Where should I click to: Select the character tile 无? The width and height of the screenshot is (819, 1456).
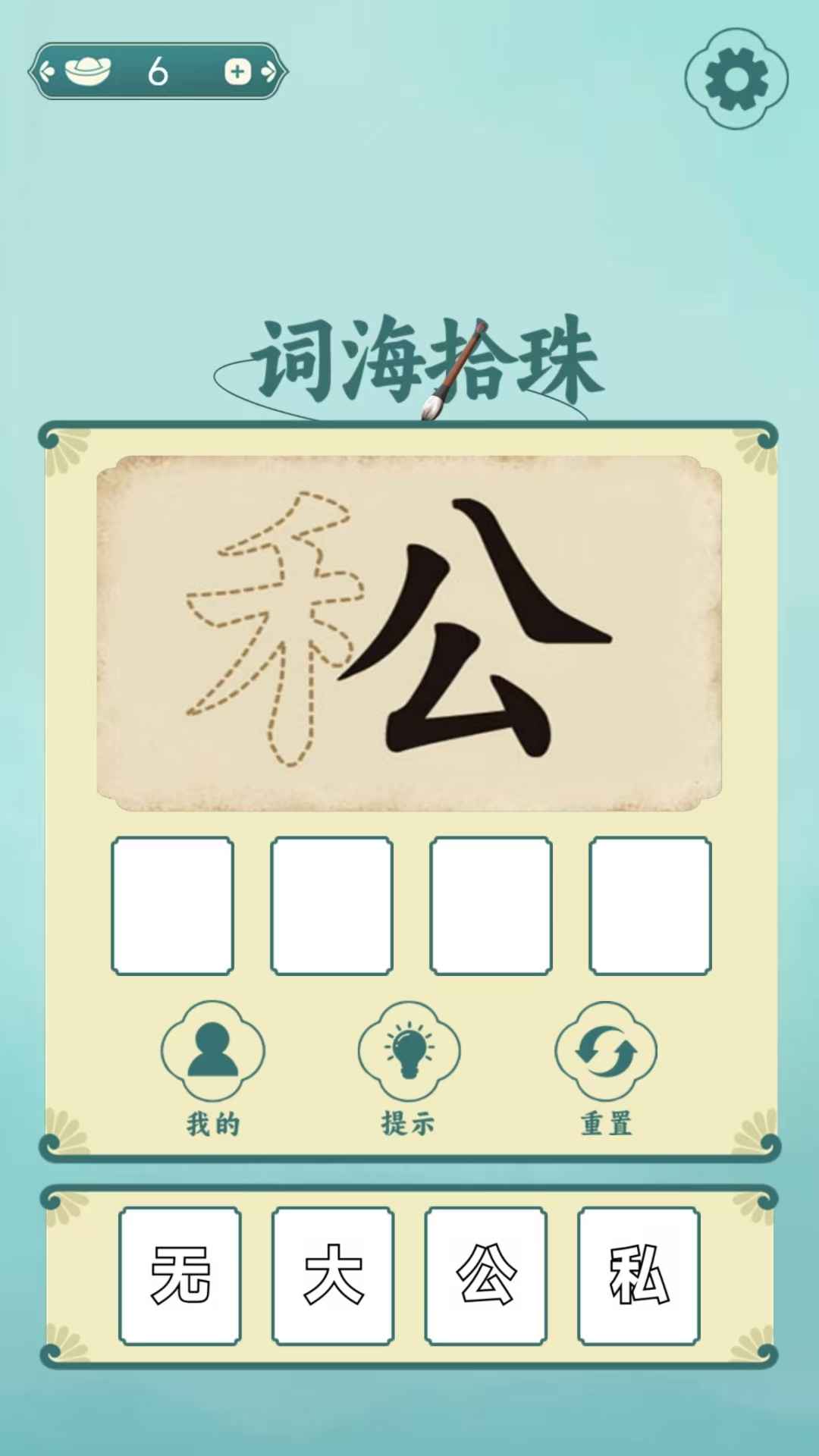pyautogui.click(x=180, y=1276)
